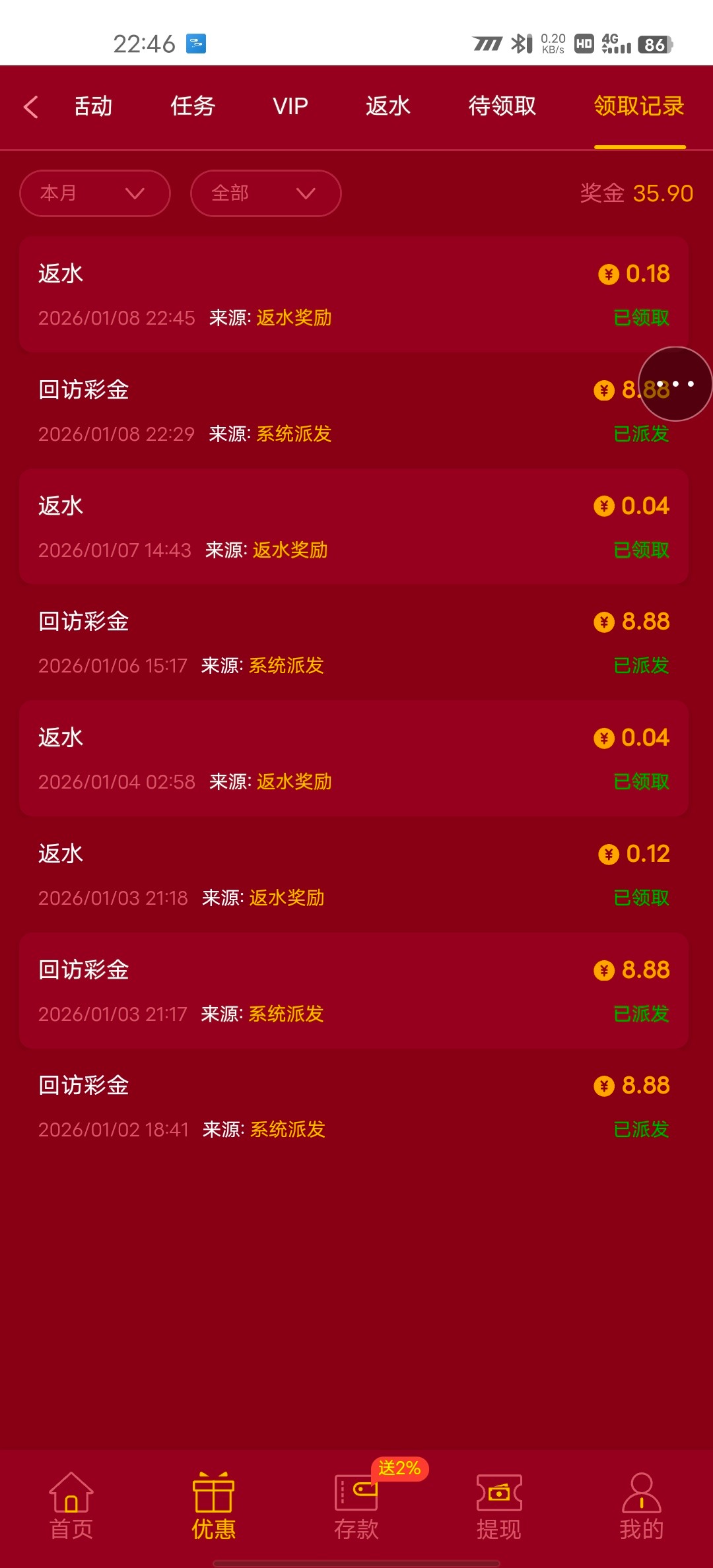
Task: Switch to the 活动 tab
Action: [x=93, y=106]
